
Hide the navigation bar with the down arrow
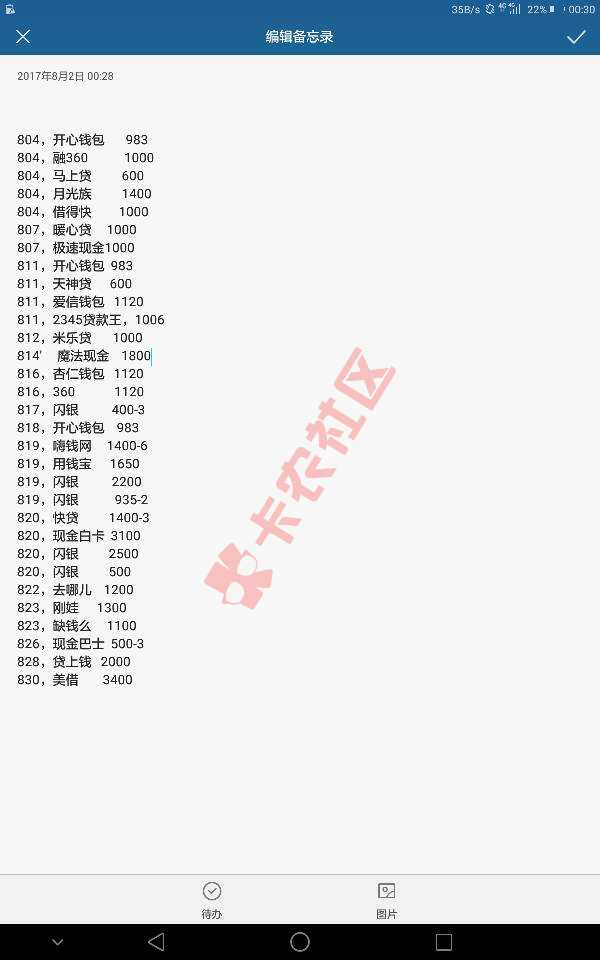(57, 942)
